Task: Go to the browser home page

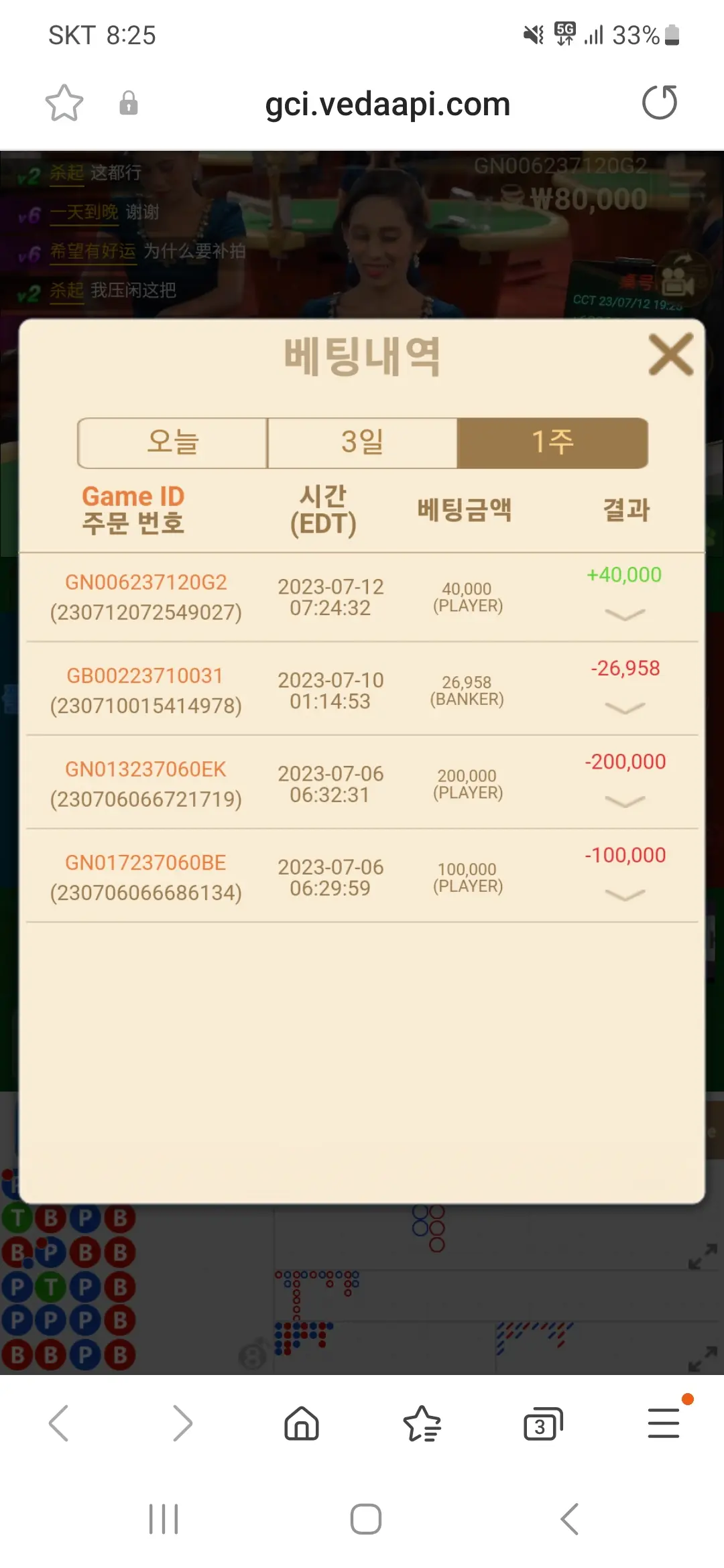Action: [302, 1423]
